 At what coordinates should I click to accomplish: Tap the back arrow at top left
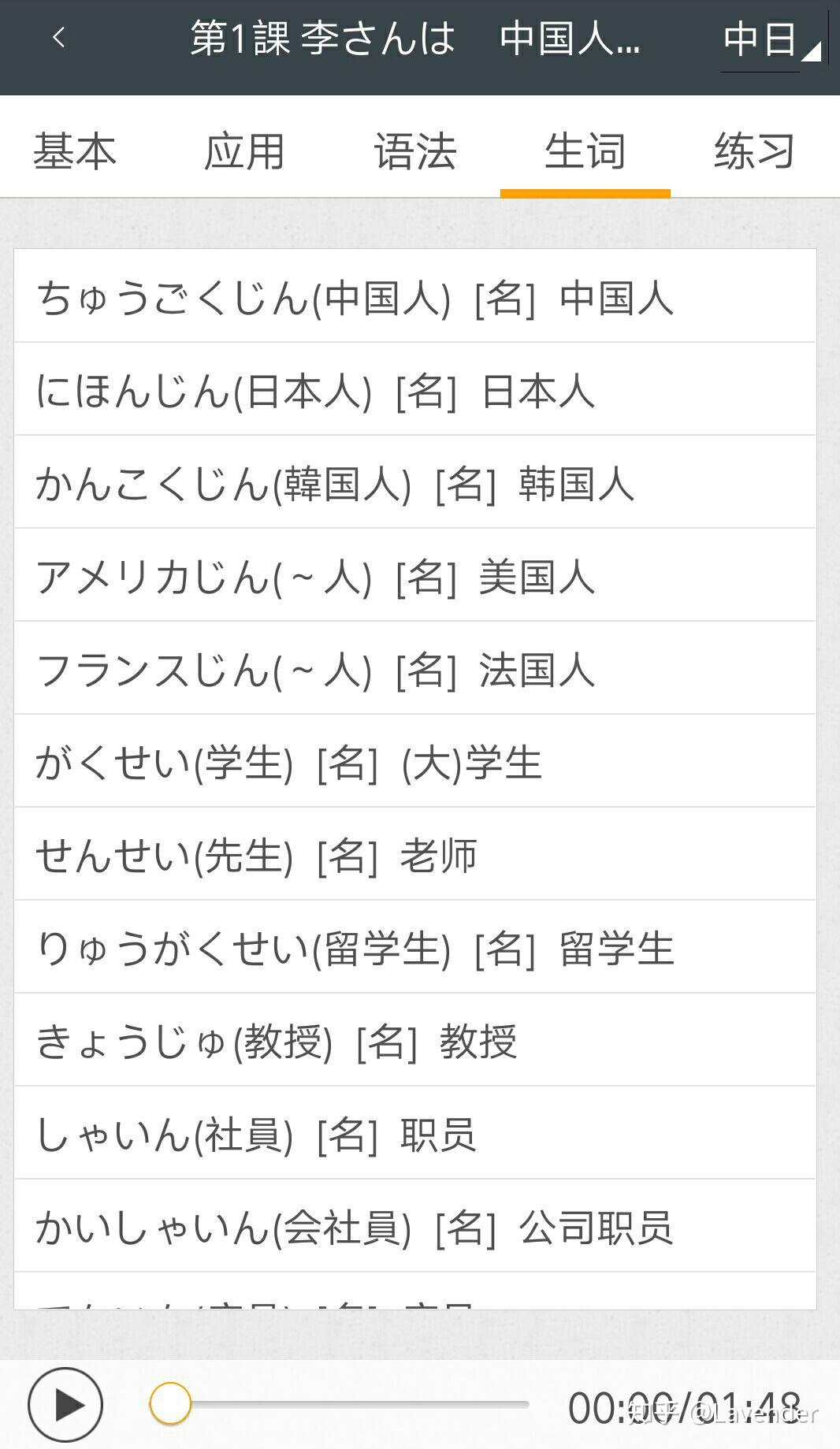click(59, 38)
